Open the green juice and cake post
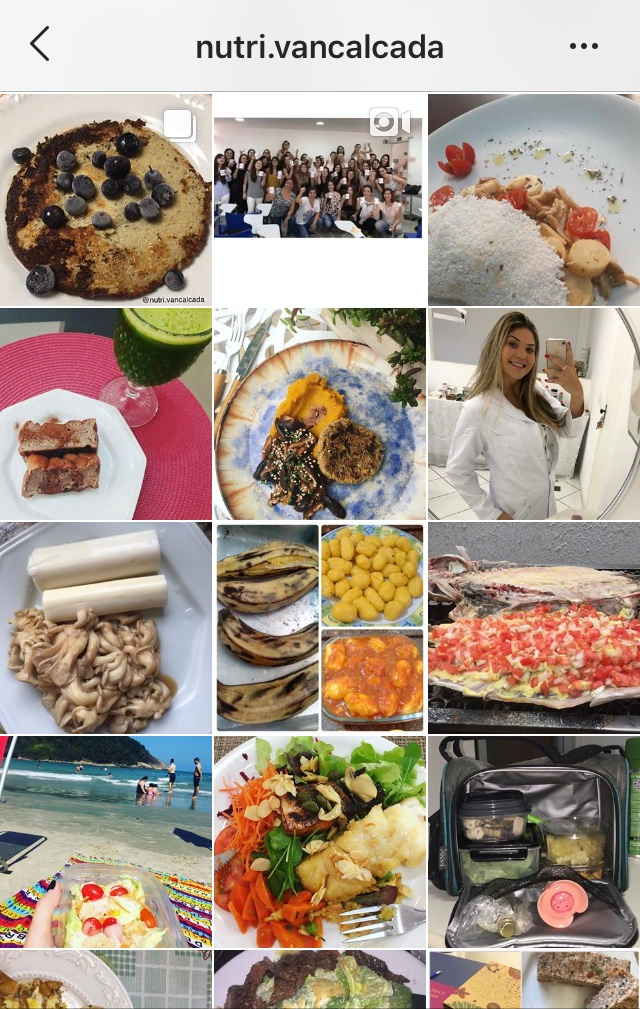Viewport: 640px width, 1009px height. click(105, 414)
